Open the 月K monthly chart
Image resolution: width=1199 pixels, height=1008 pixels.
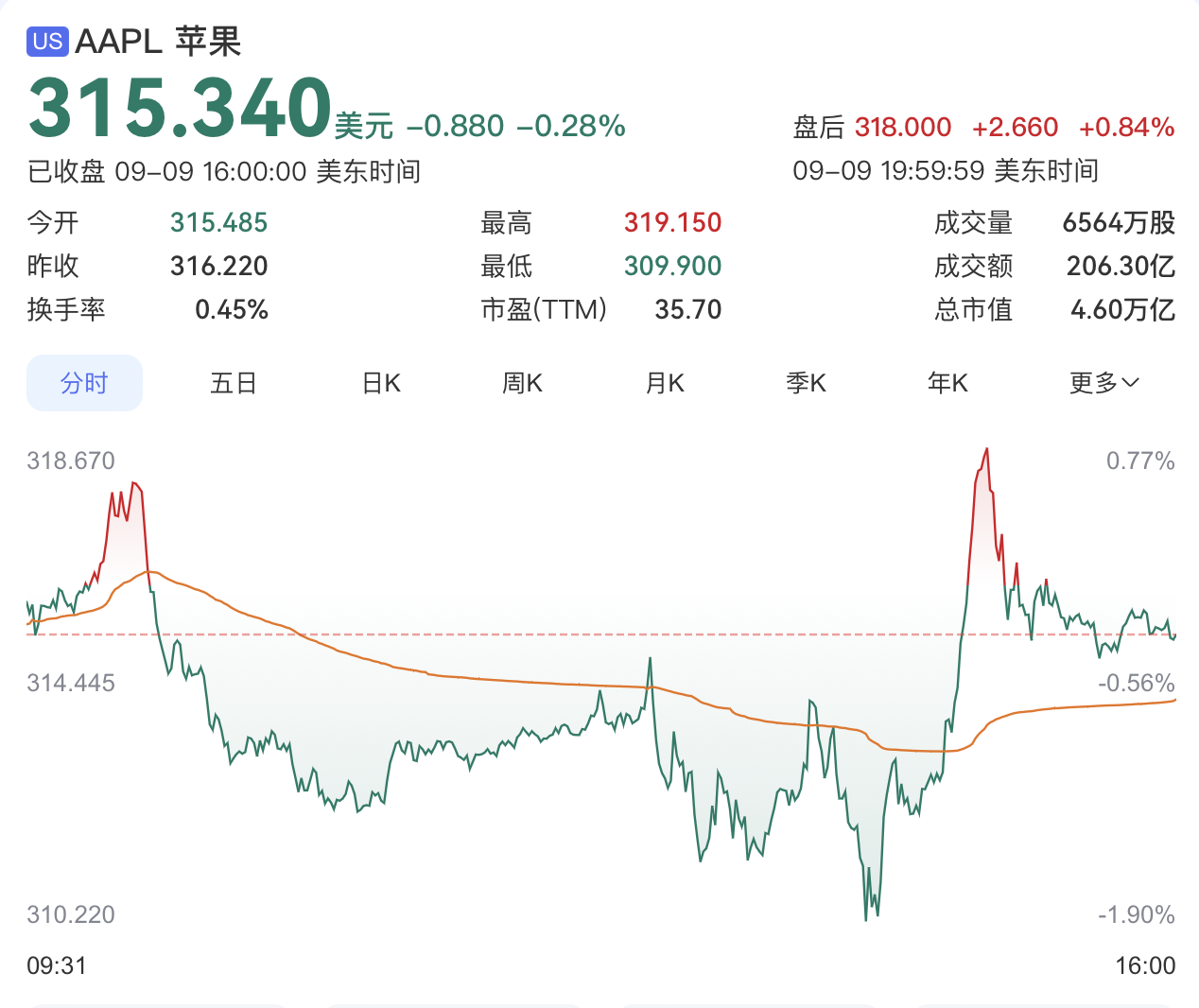(x=665, y=383)
